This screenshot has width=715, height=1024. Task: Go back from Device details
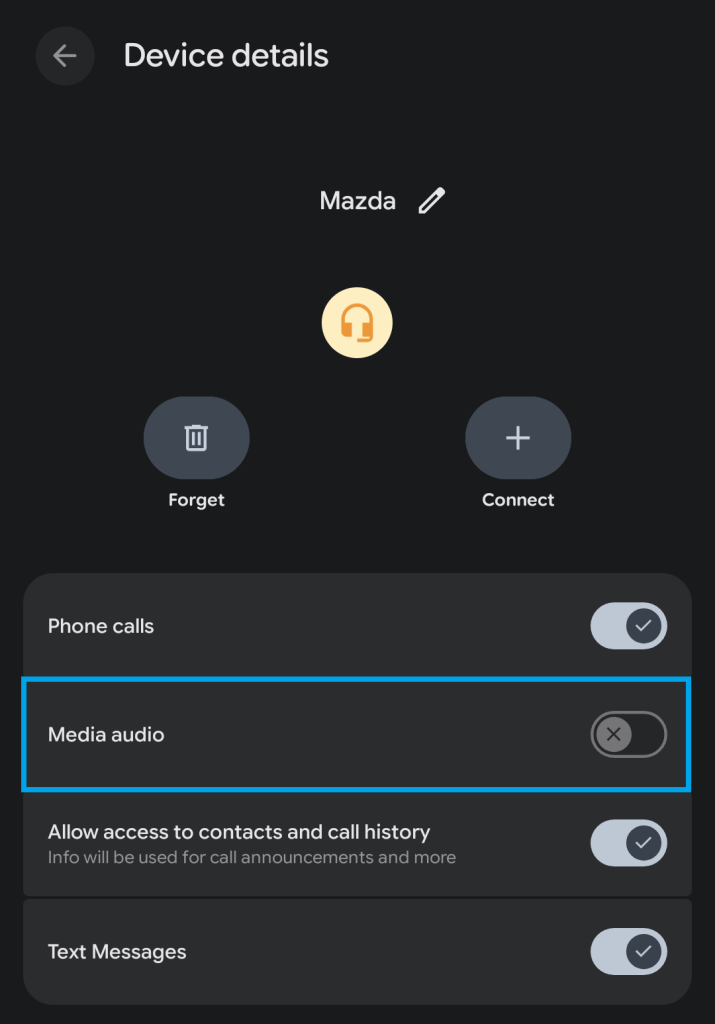tap(65, 56)
